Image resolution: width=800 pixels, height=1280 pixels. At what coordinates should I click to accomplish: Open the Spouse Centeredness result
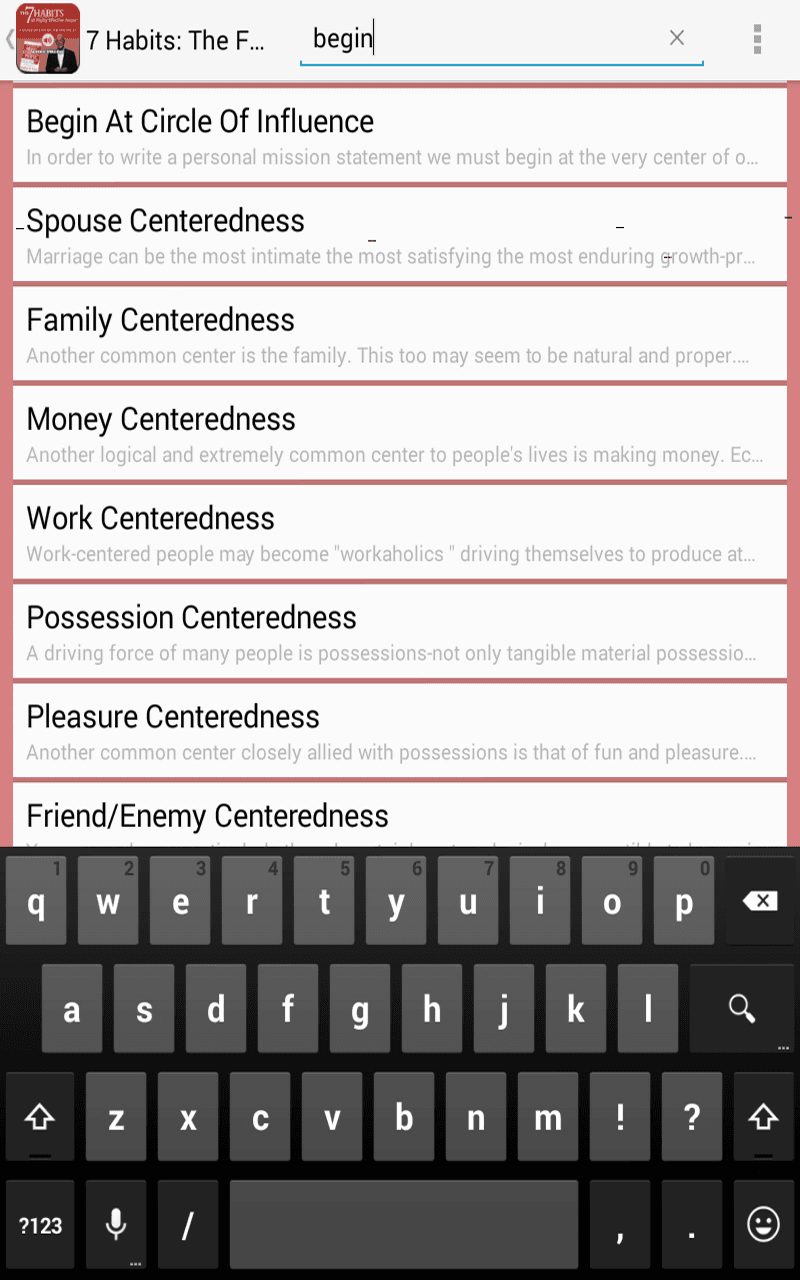tap(400, 235)
